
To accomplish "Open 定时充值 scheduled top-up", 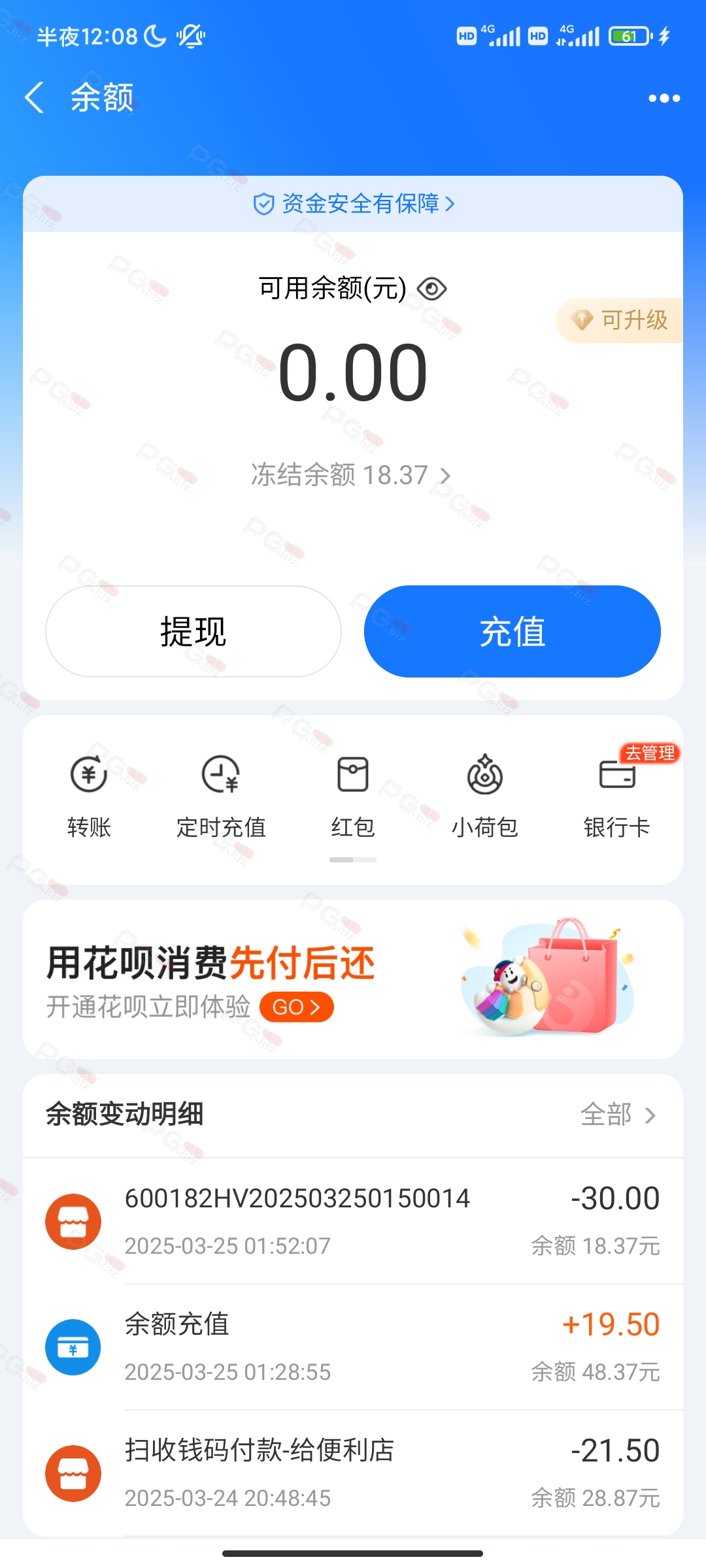I will coord(221,797).
